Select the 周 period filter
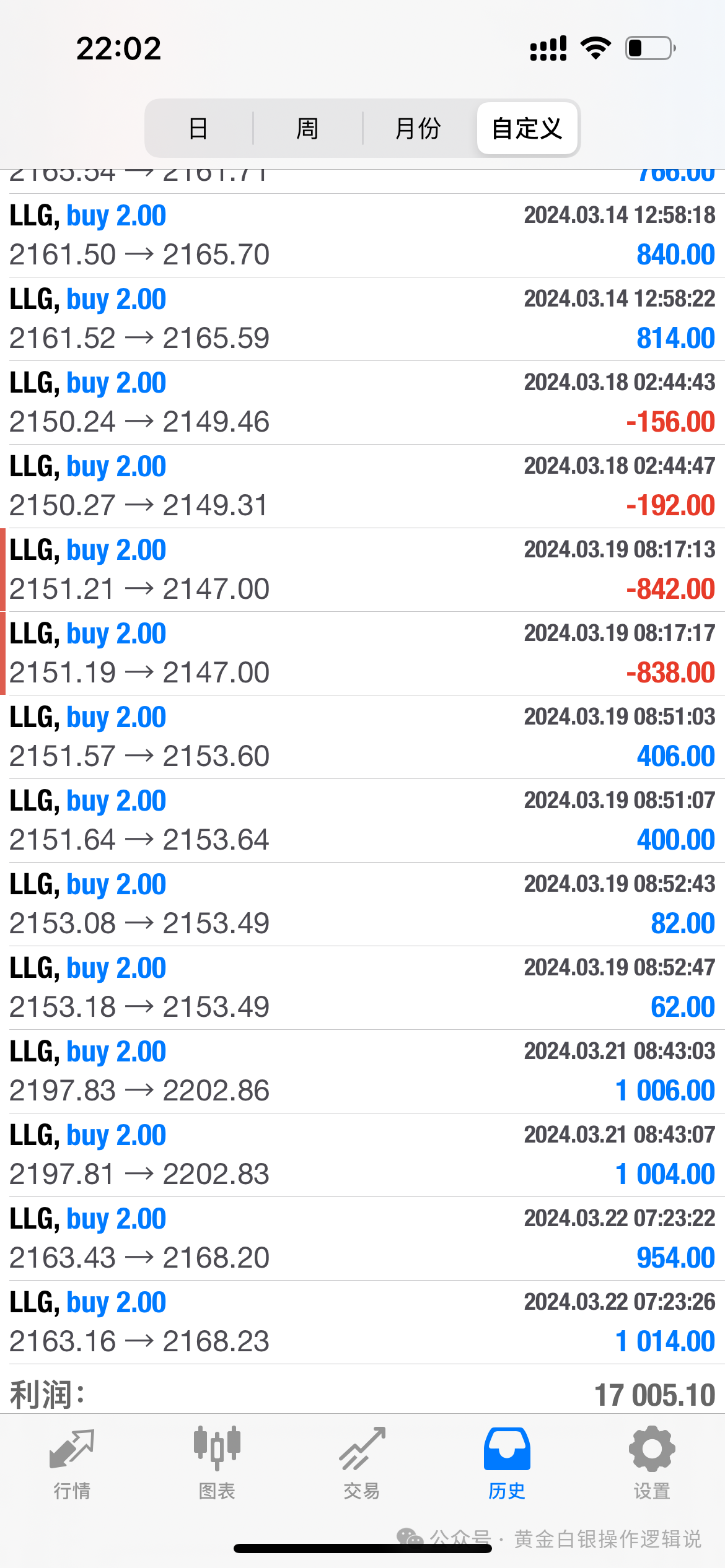The image size is (725, 1568). coord(307,128)
